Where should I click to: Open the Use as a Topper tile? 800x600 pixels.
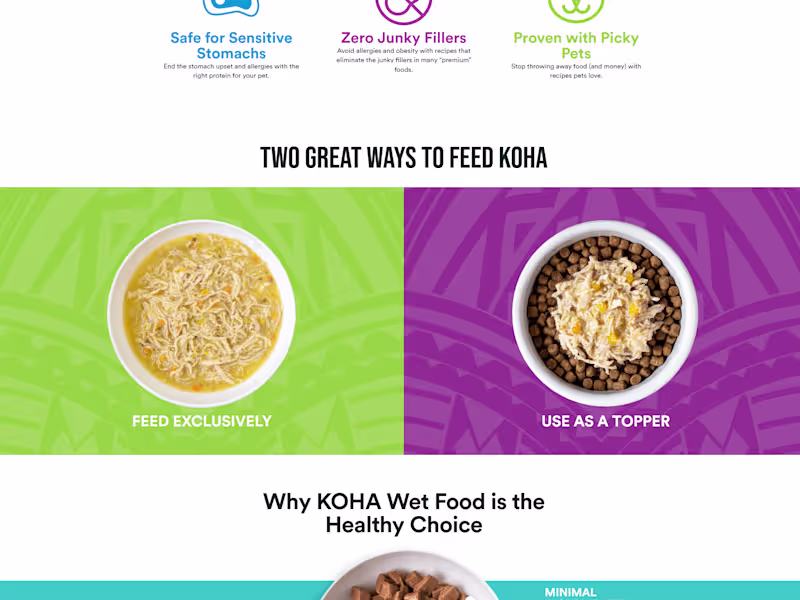pos(603,321)
